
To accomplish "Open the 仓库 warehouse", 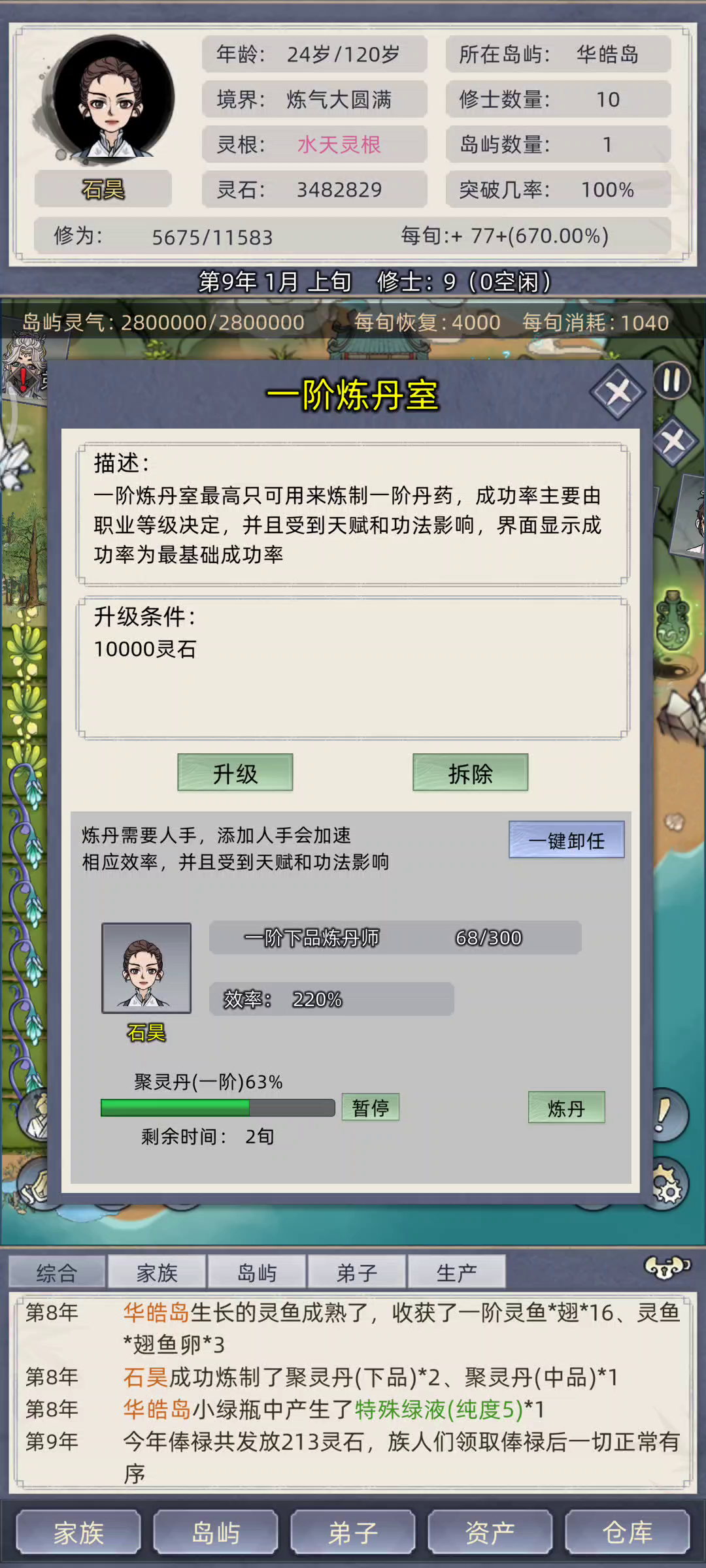I will (x=628, y=1532).
